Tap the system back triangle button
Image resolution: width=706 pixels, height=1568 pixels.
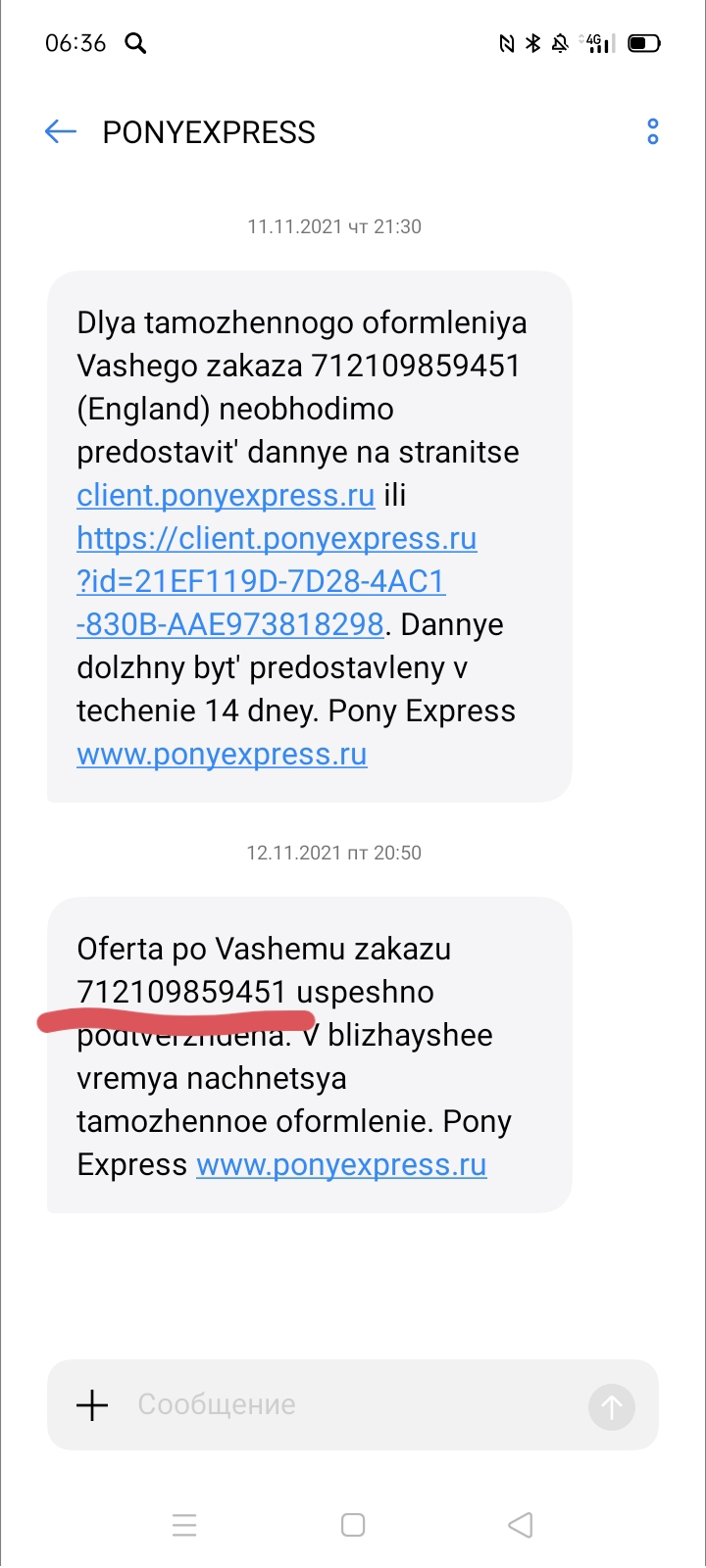point(521,1525)
